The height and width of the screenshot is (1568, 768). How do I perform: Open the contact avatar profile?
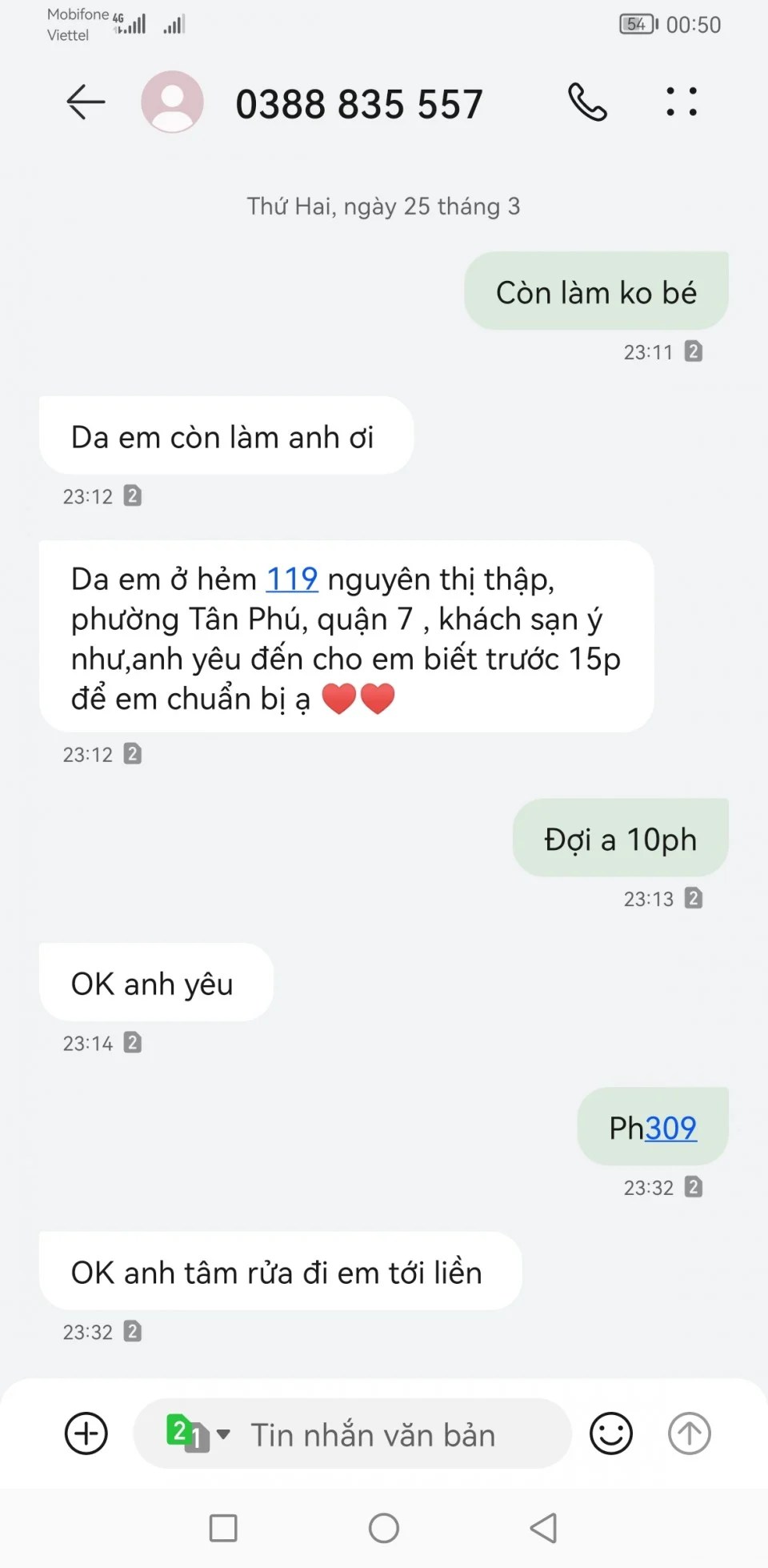coord(172,102)
